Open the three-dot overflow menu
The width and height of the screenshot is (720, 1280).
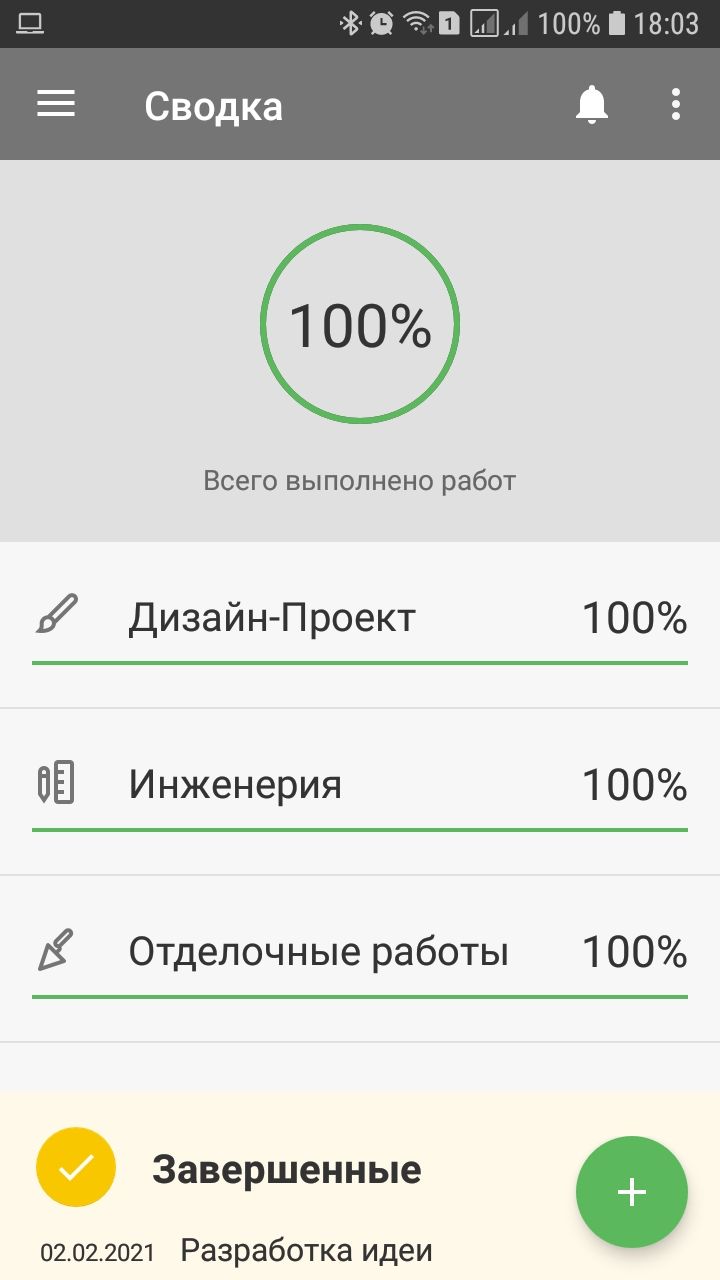coord(676,104)
